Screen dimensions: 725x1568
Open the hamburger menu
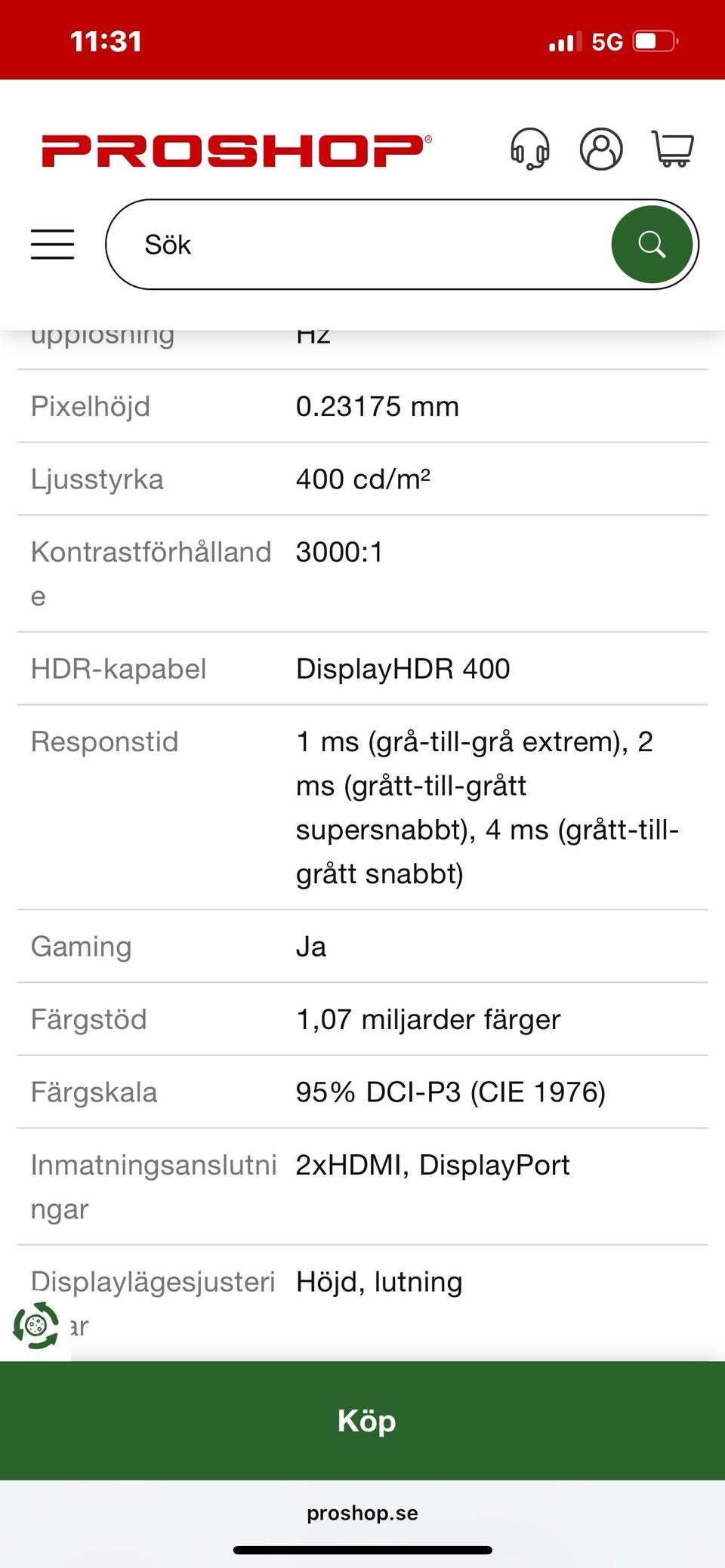52,245
